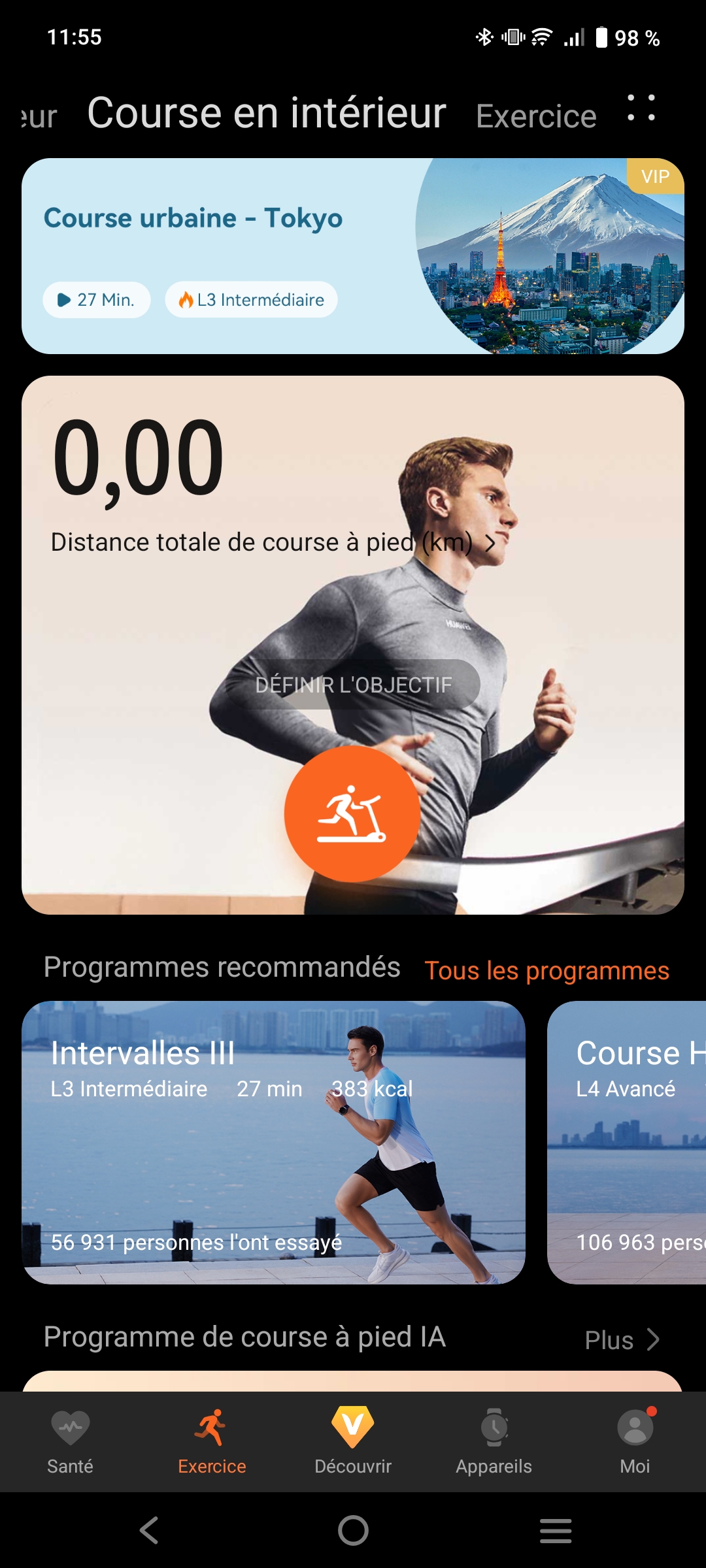The image size is (706, 1568).
Task: View Tous les programmes
Action: [546, 971]
